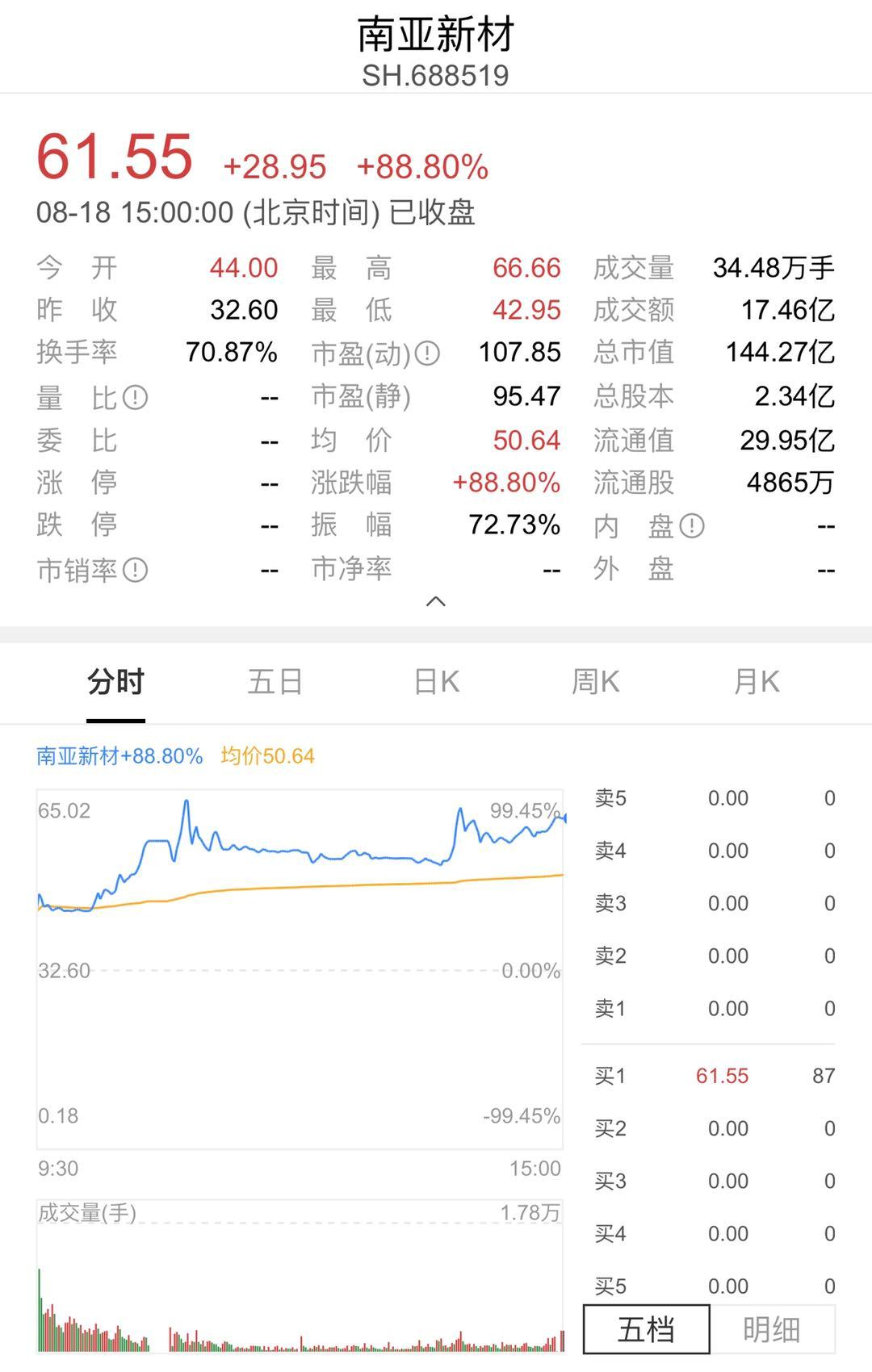Image resolution: width=872 pixels, height=1372 pixels.
Task: Switch to the 分时 chart tab
Action: 115,683
